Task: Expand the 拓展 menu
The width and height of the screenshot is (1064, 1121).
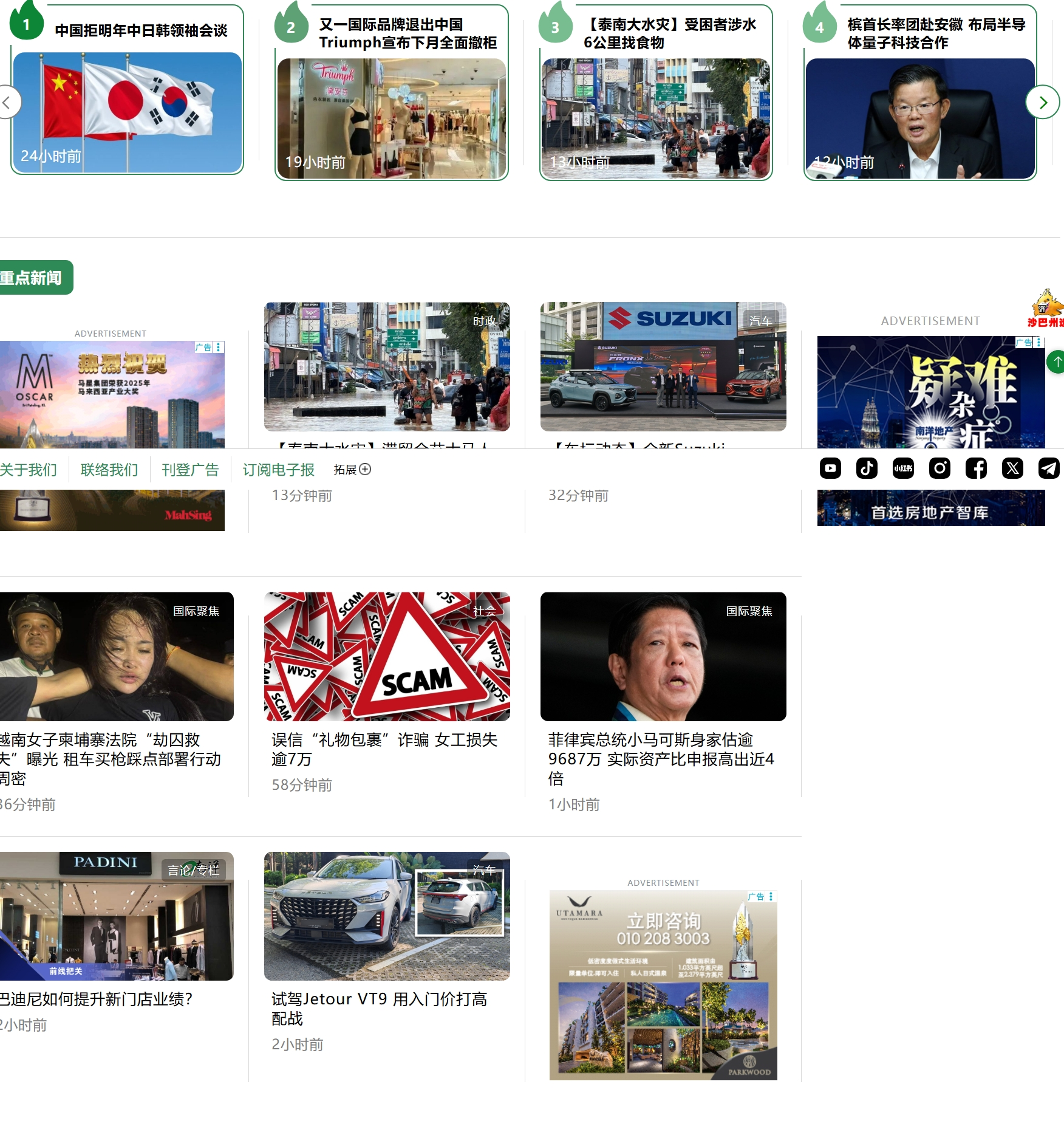Action: [352, 470]
